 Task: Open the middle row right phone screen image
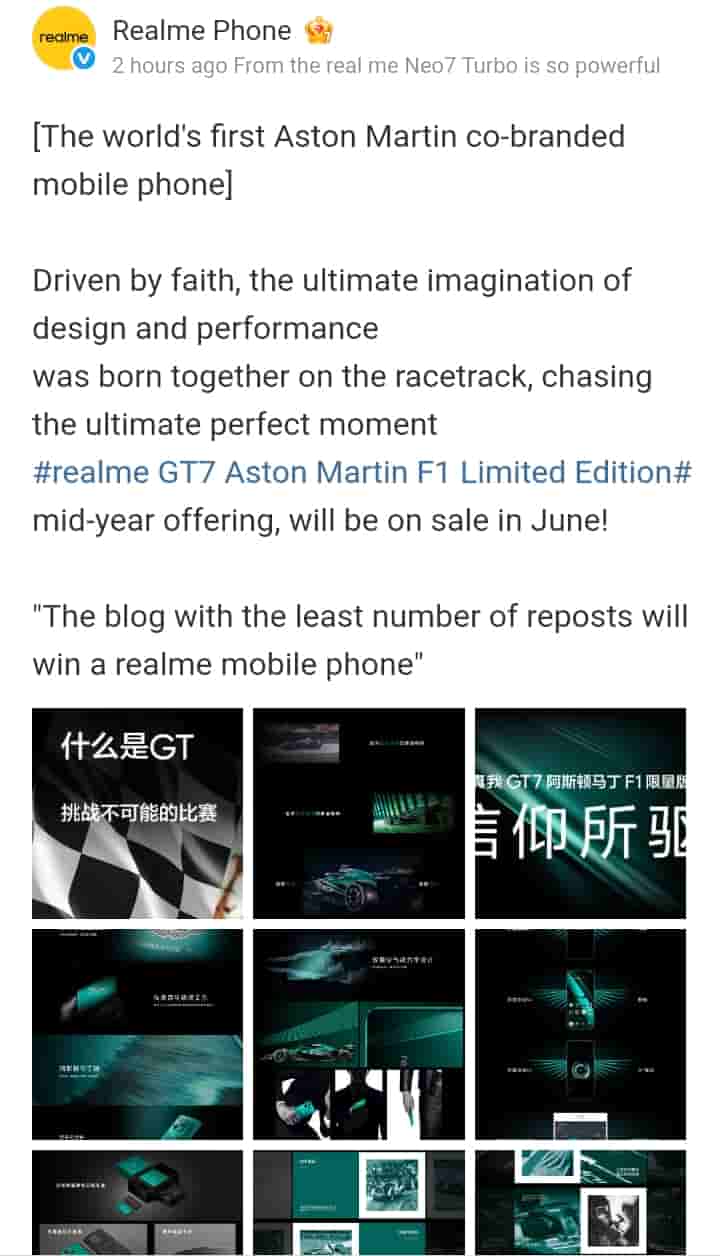580,1034
